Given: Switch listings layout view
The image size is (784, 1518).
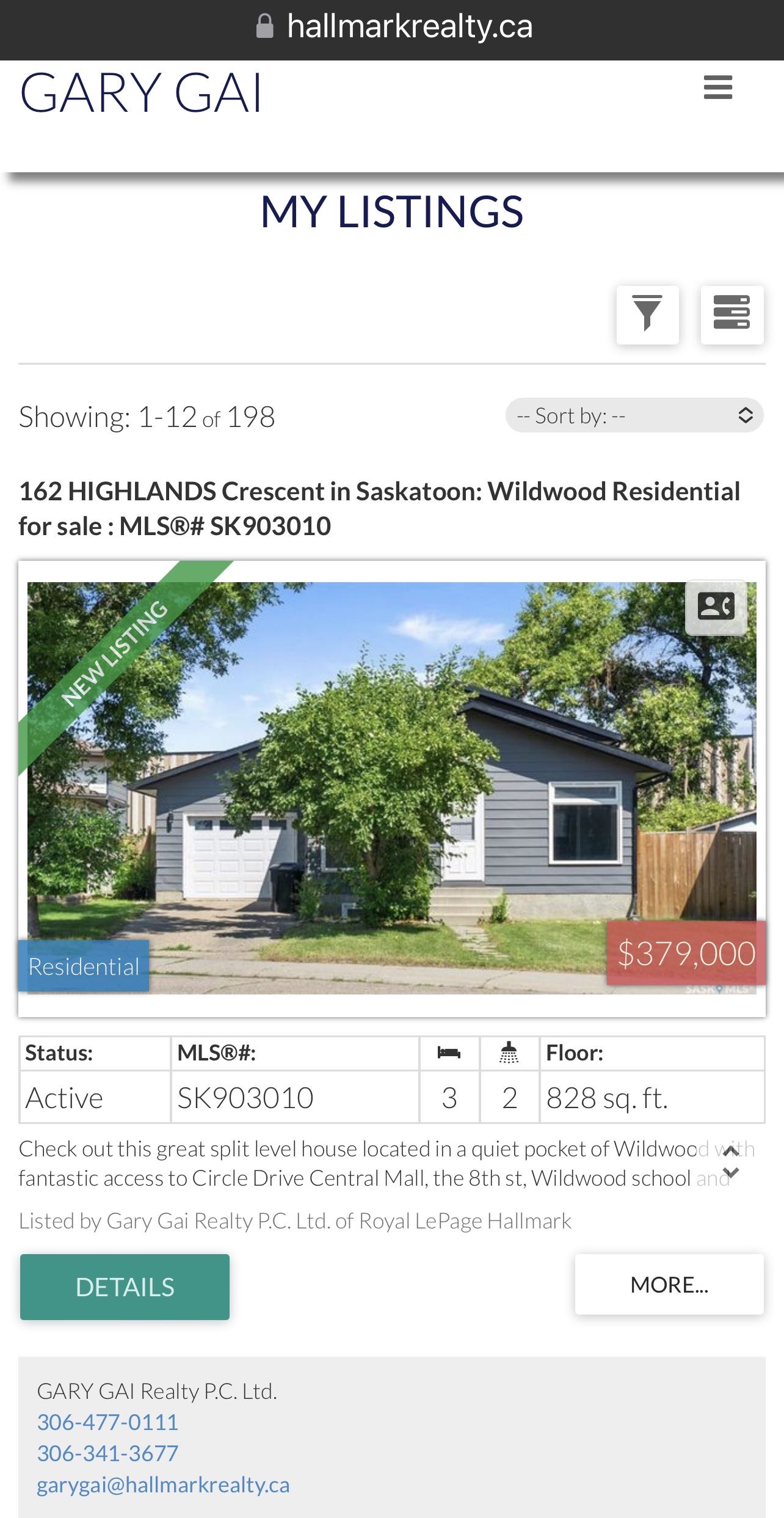Looking at the screenshot, I should pyautogui.click(x=731, y=315).
